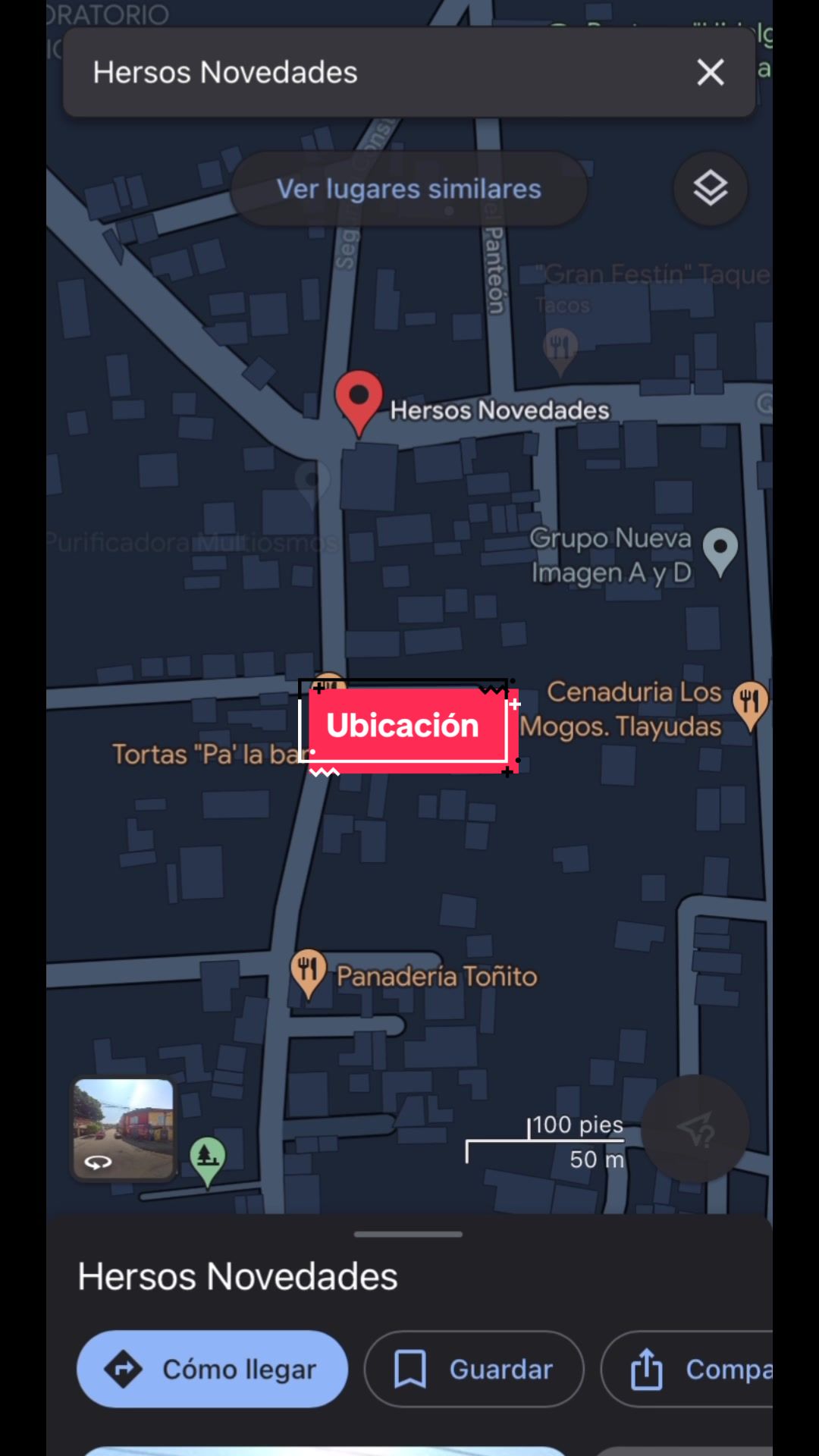Image resolution: width=819 pixels, height=1456 pixels.
Task: Open Cenaduria Los Mogos Tlayudas marker
Action: click(750, 705)
